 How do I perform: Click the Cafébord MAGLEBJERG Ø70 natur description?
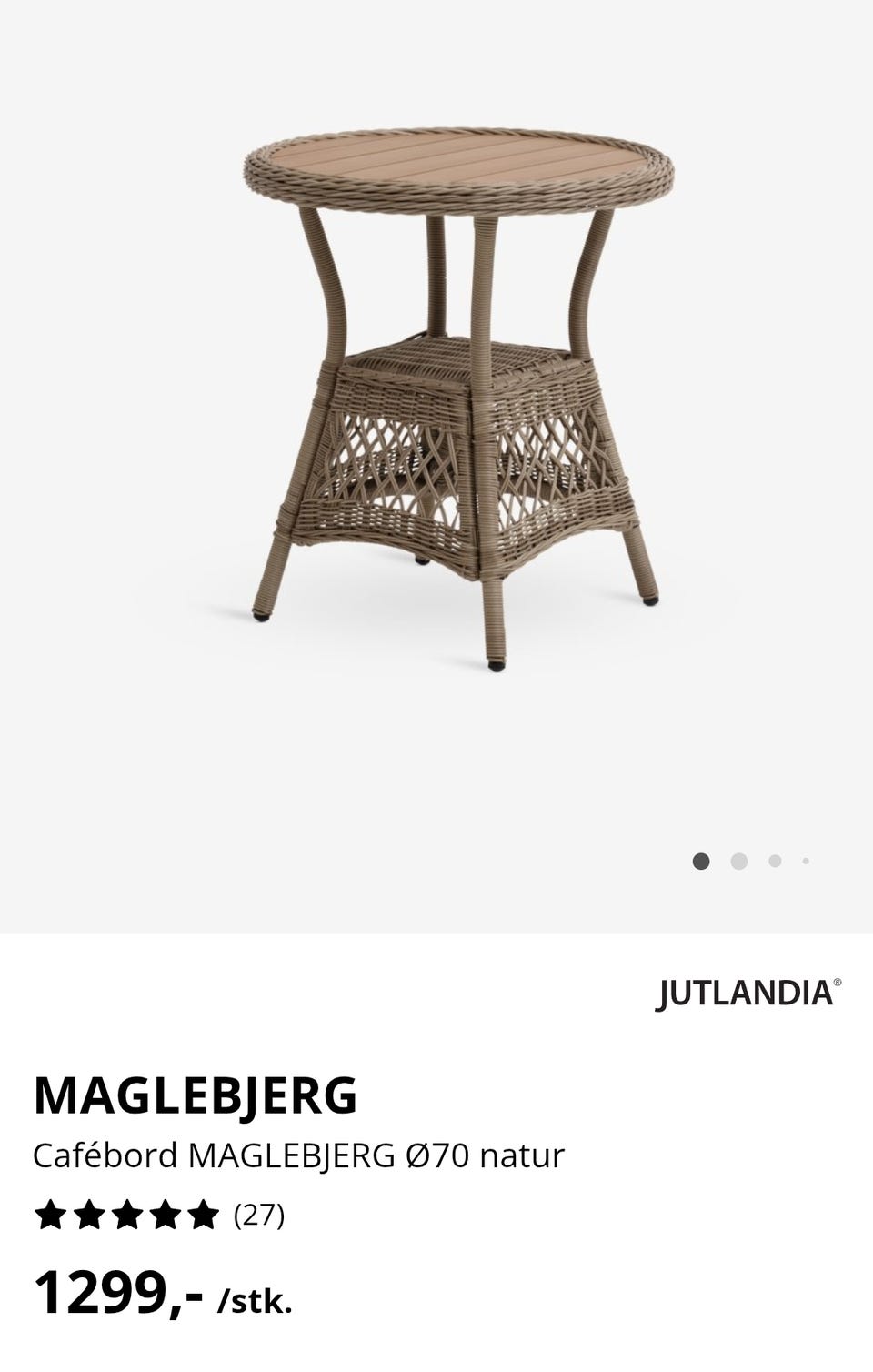point(298,1154)
